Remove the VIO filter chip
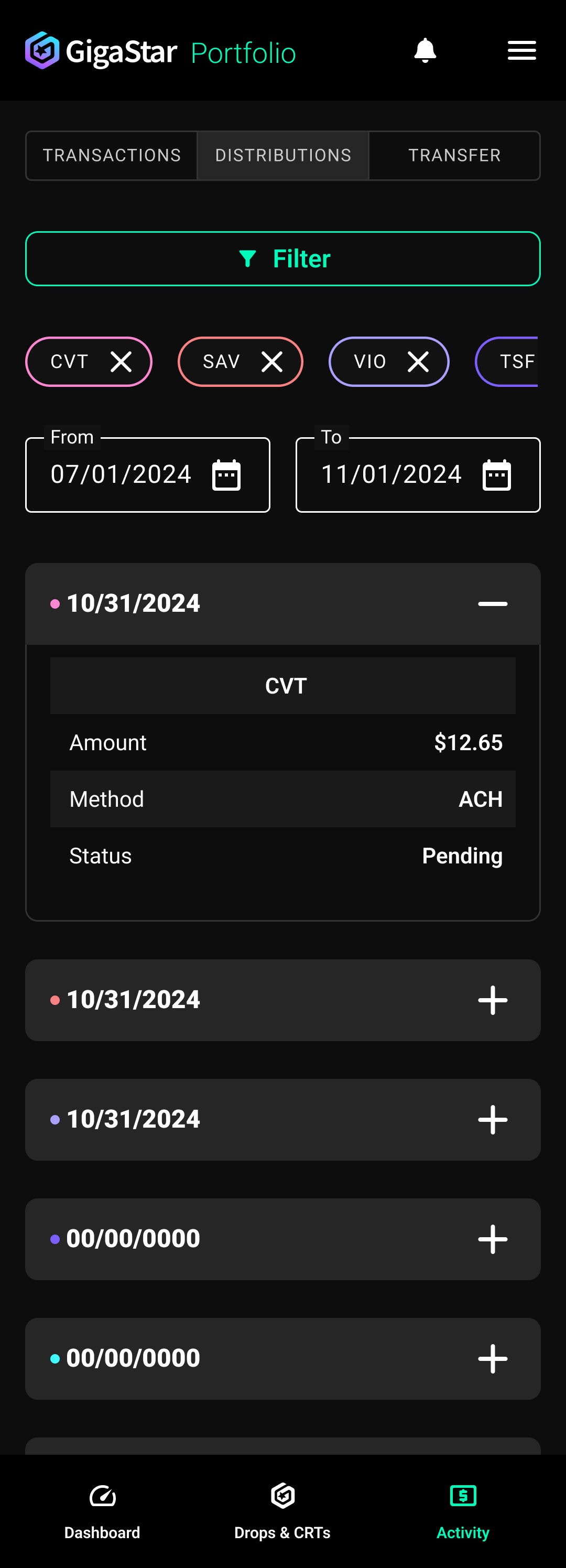Screen dimensions: 566x1568 418,362
